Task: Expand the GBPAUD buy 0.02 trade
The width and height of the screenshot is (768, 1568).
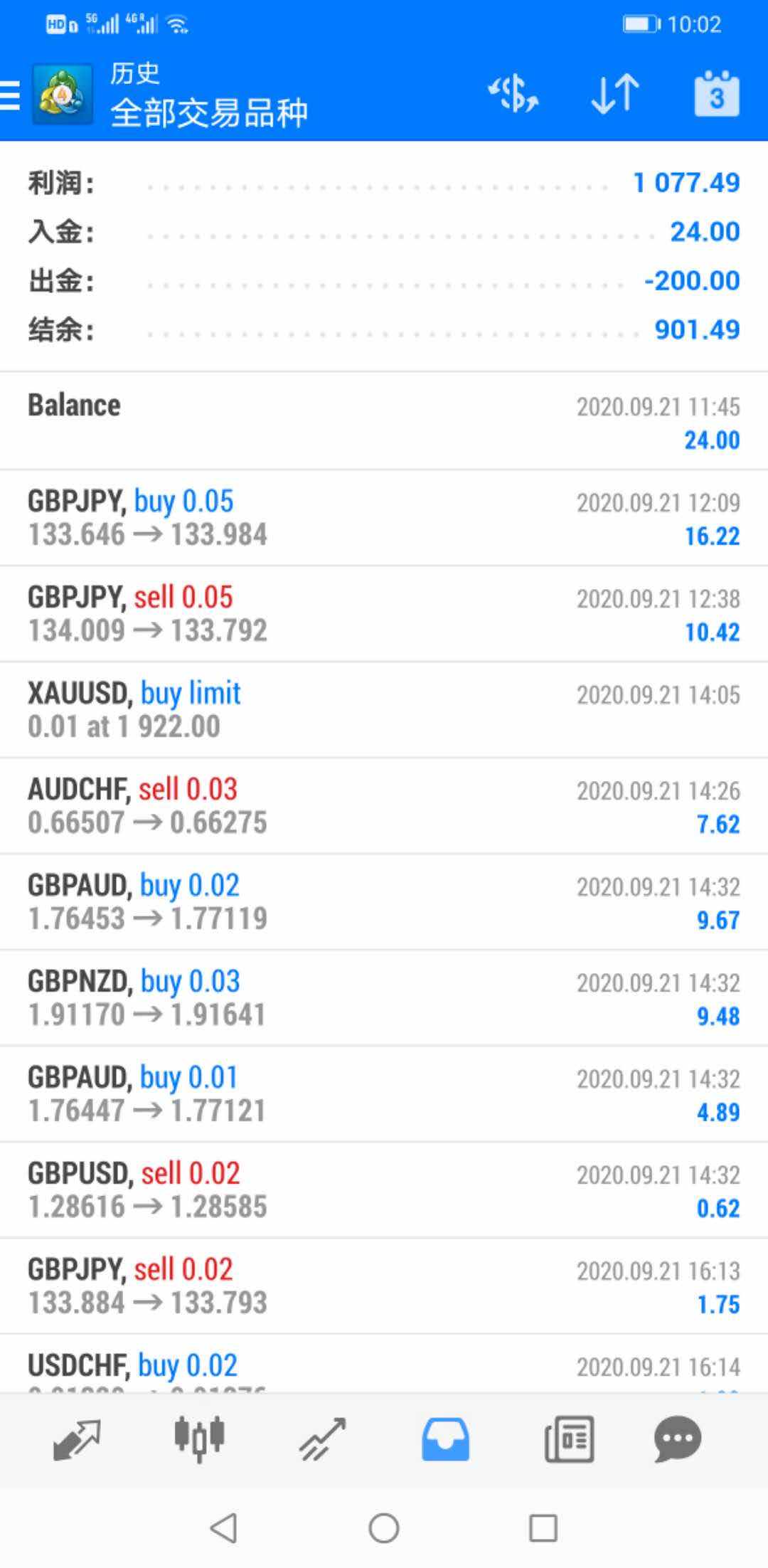Action: [384, 902]
